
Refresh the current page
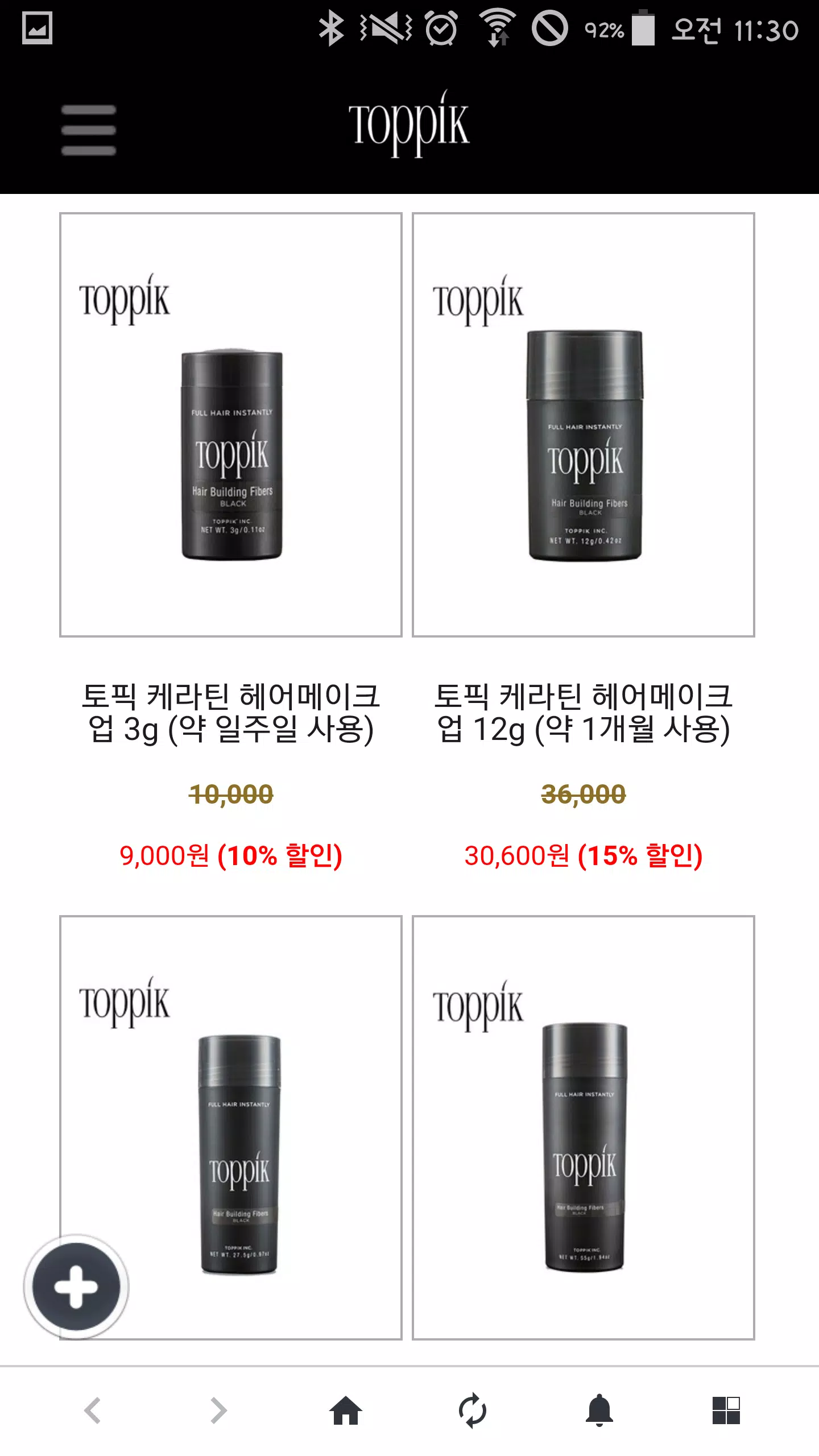click(473, 1410)
